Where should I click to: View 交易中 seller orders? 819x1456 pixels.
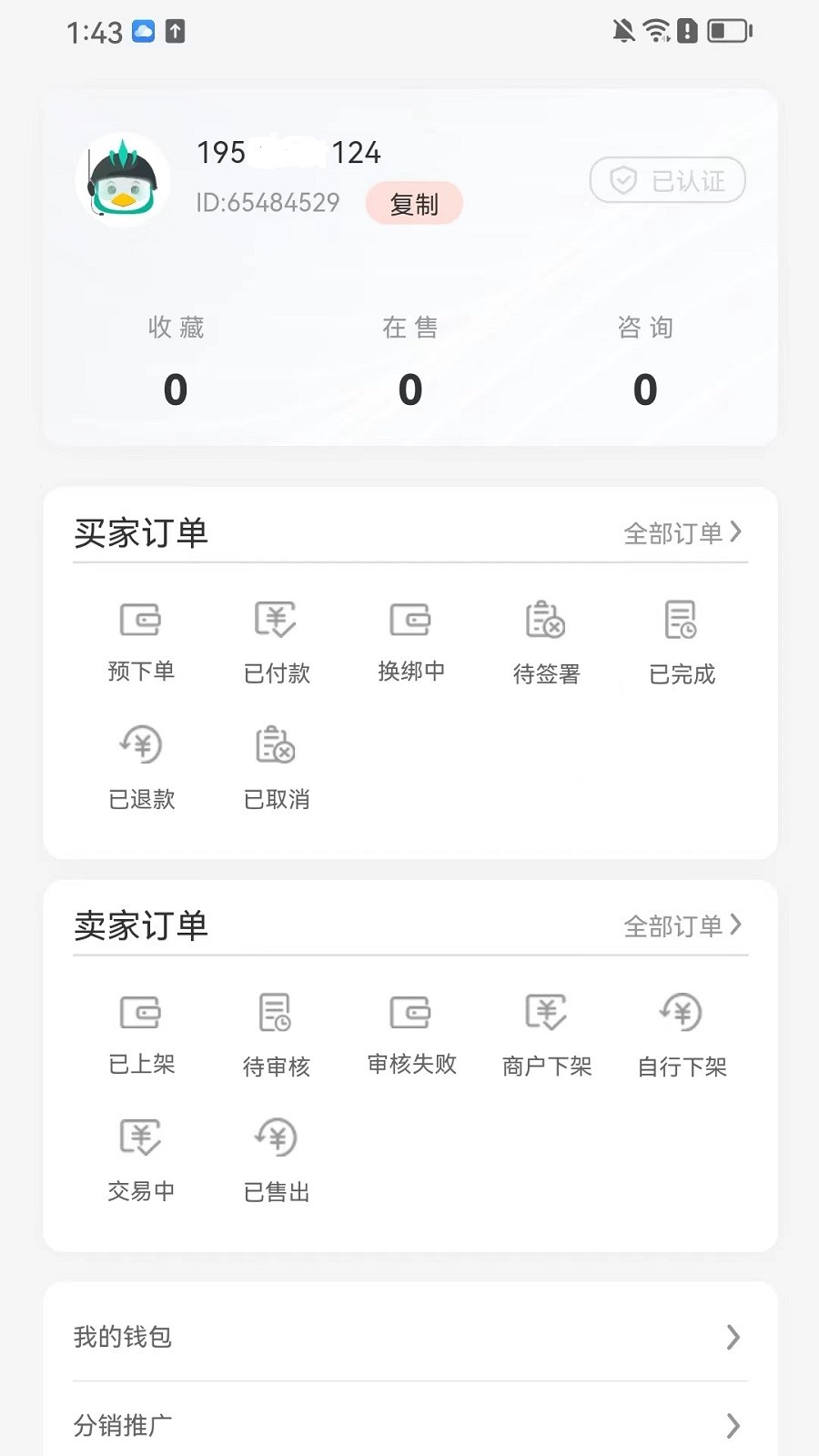[x=141, y=1159]
